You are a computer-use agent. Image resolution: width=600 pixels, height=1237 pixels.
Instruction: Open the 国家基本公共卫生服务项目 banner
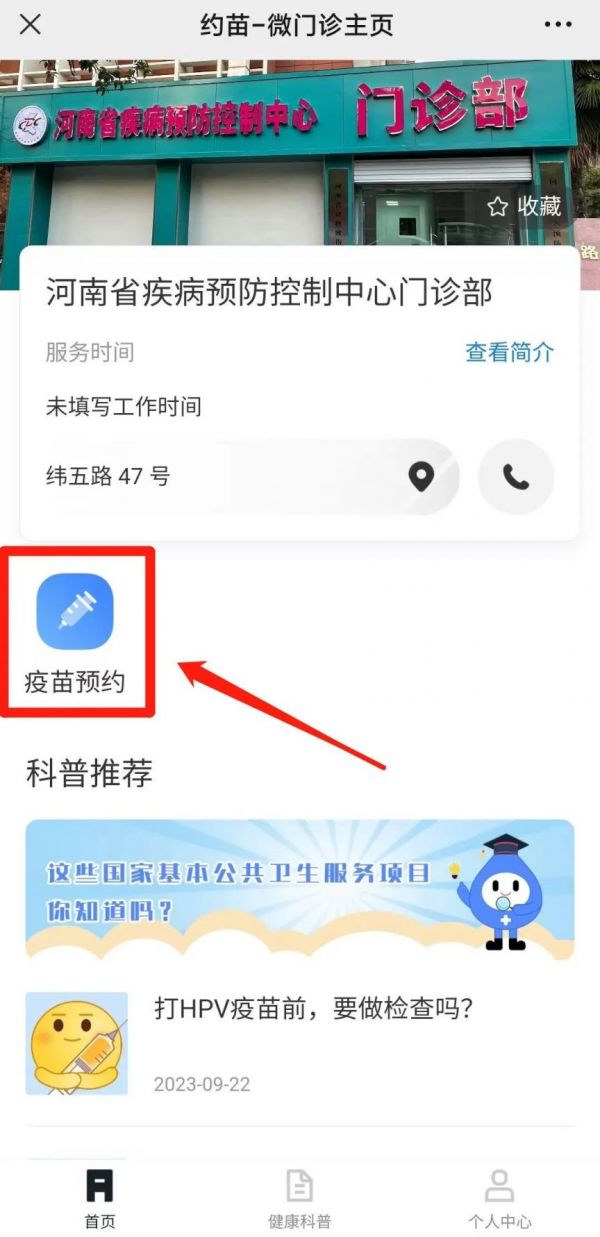click(x=300, y=888)
